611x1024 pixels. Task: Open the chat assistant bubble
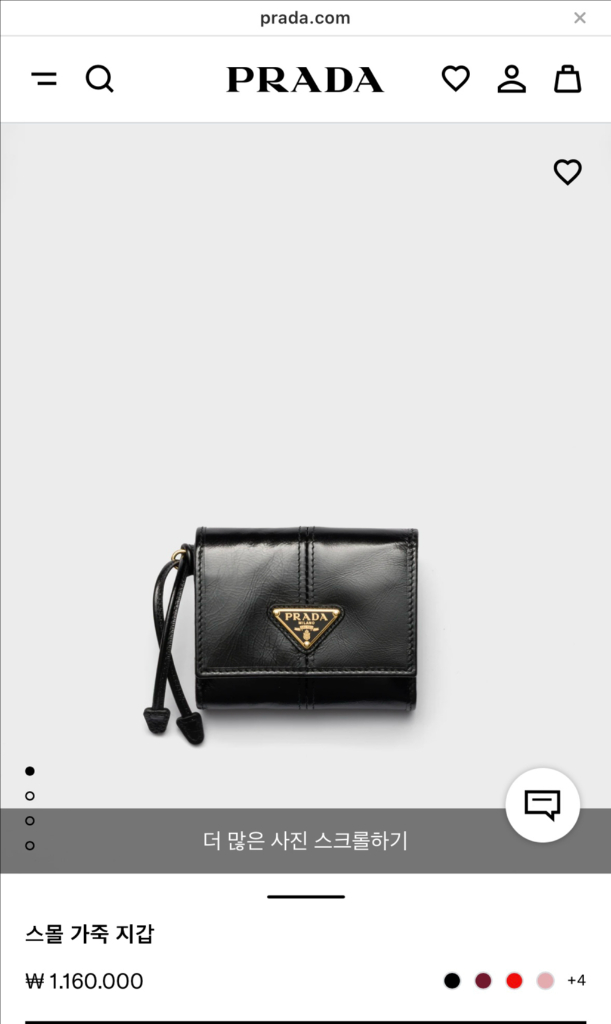(543, 805)
